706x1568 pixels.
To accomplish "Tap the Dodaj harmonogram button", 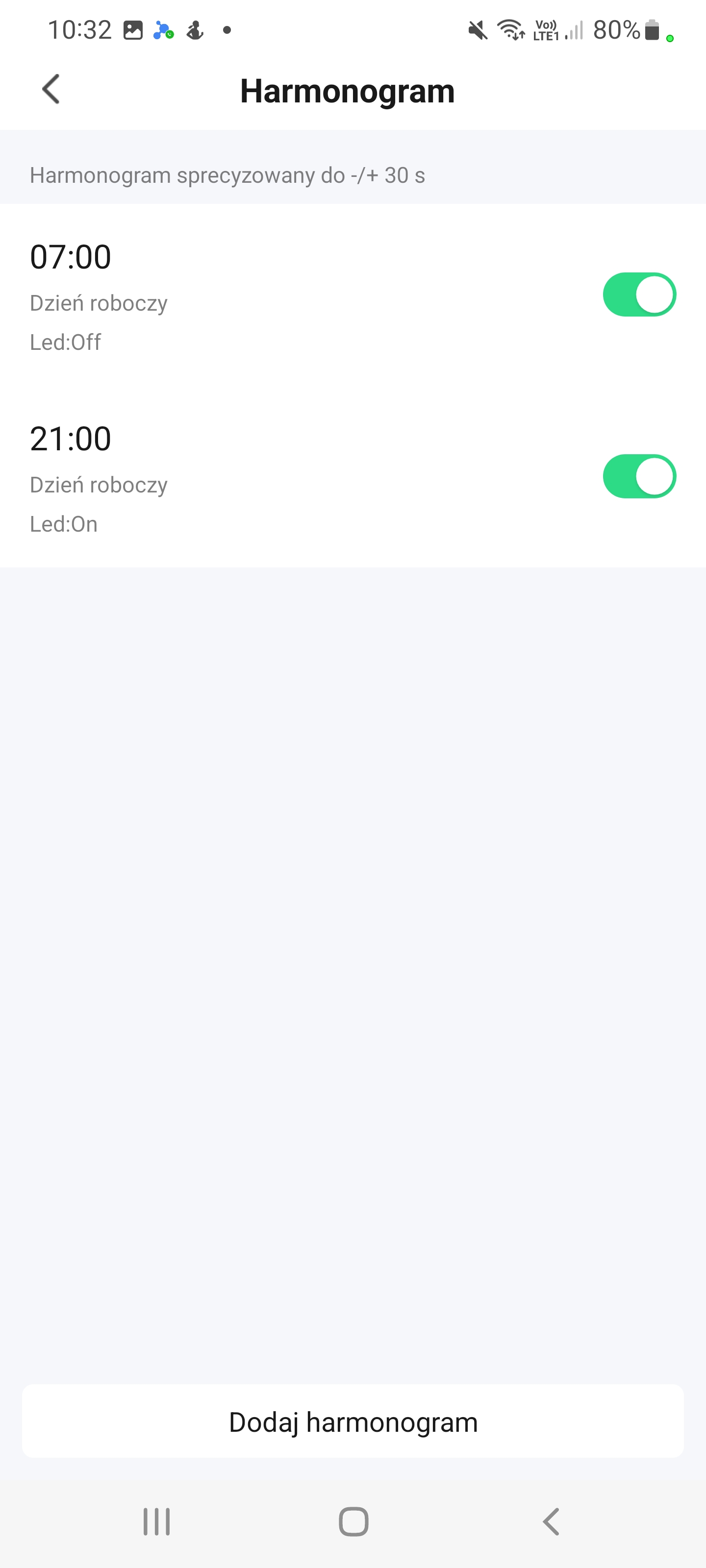I will pyautogui.click(x=353, y=1421).
